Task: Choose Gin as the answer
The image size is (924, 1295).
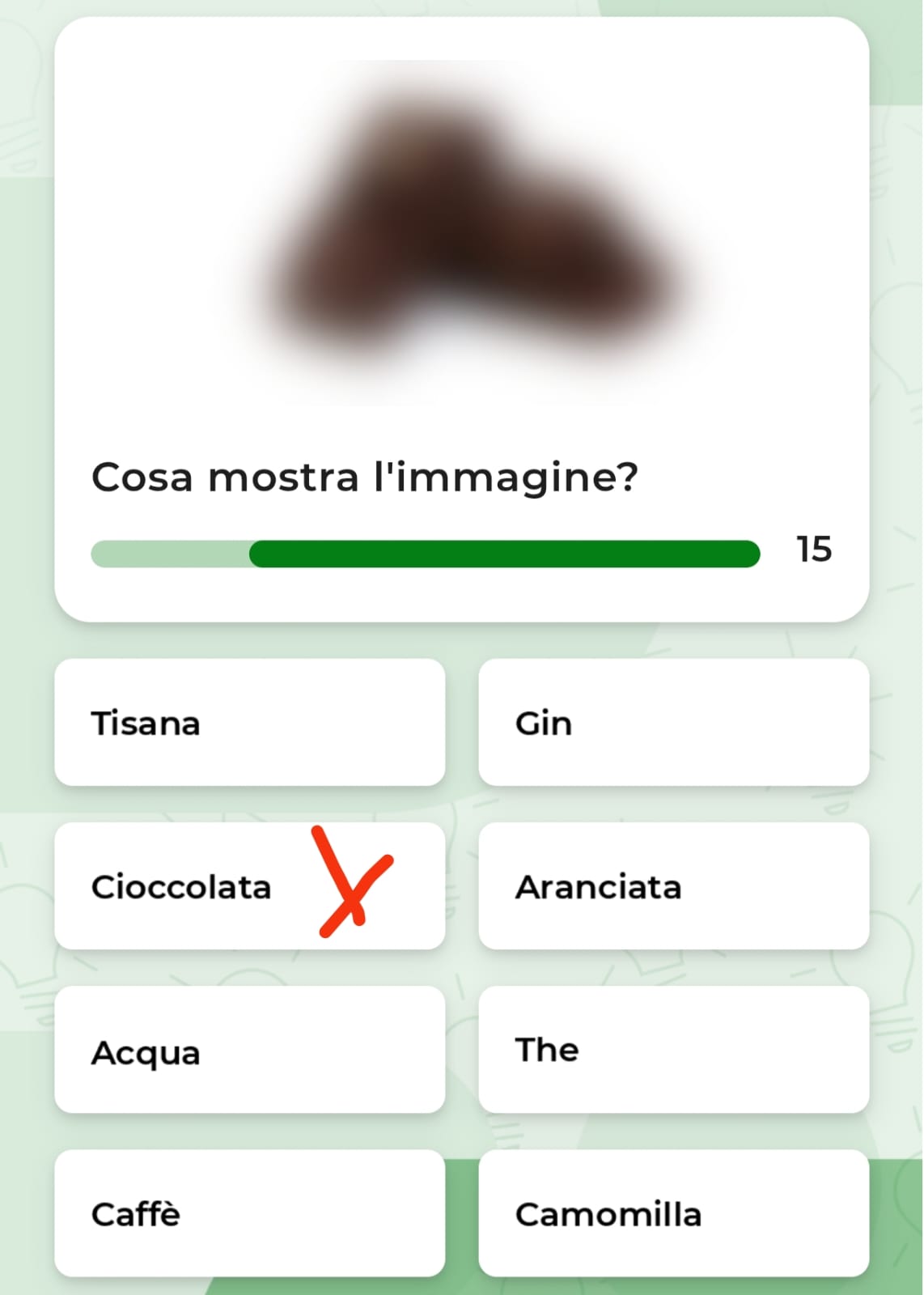Action: (x=673, y=722)
